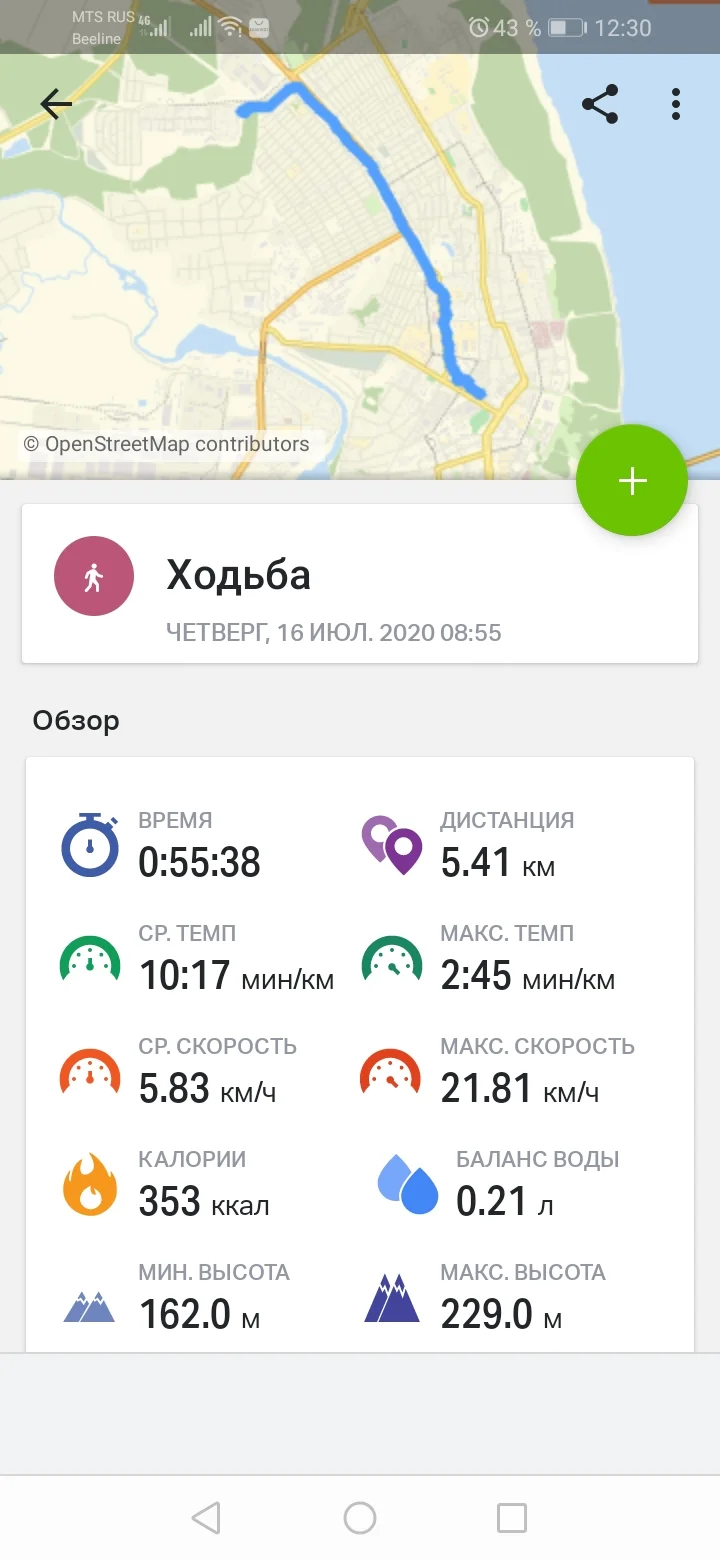Viewport: 720px width, 1560px height.
Task: Open the three-dot overflow menu
Action: [x=677, y=104]
